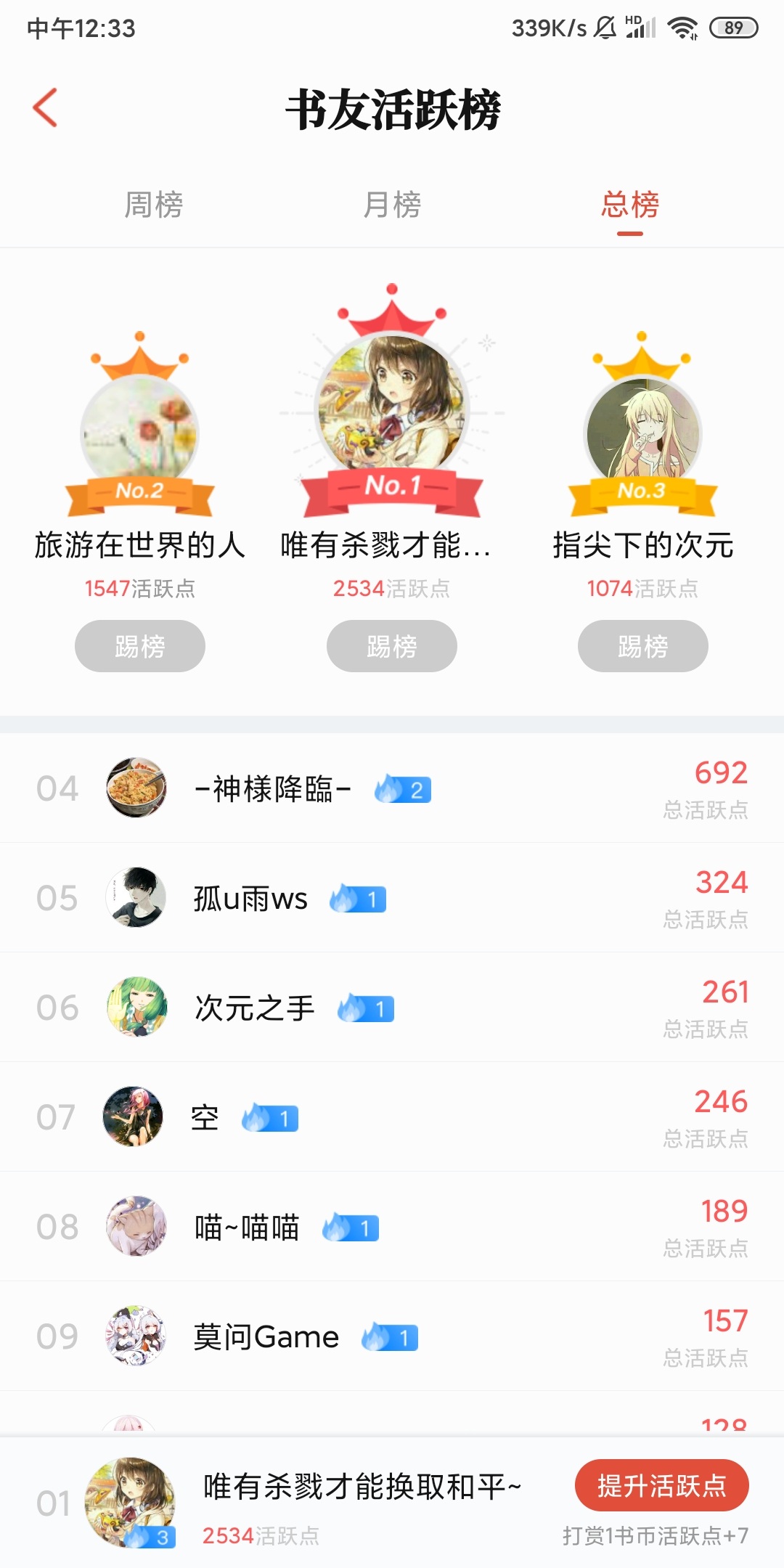Tap the 提升活跃点 button
Image resolution: width=784 pixels, height=1568 pixels.
tap(661, 1486)
